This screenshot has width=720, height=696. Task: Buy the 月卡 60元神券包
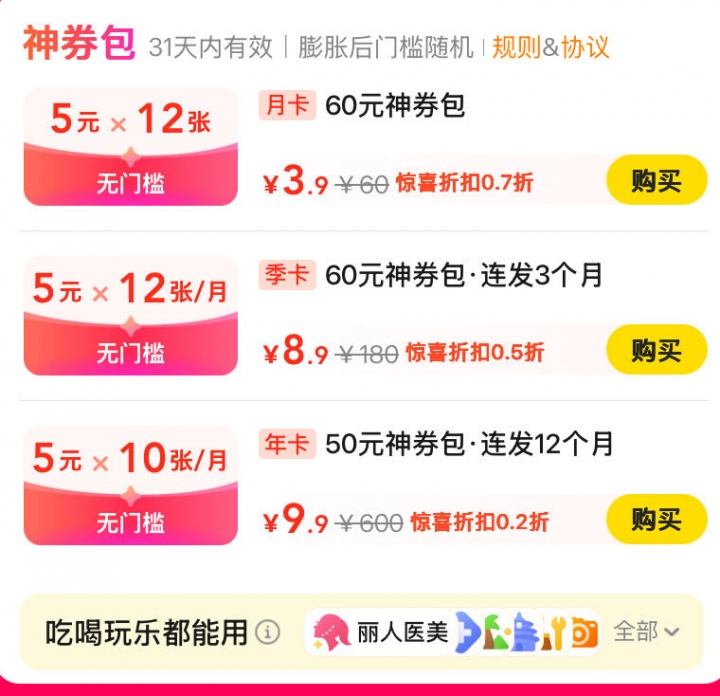[656, 180]
